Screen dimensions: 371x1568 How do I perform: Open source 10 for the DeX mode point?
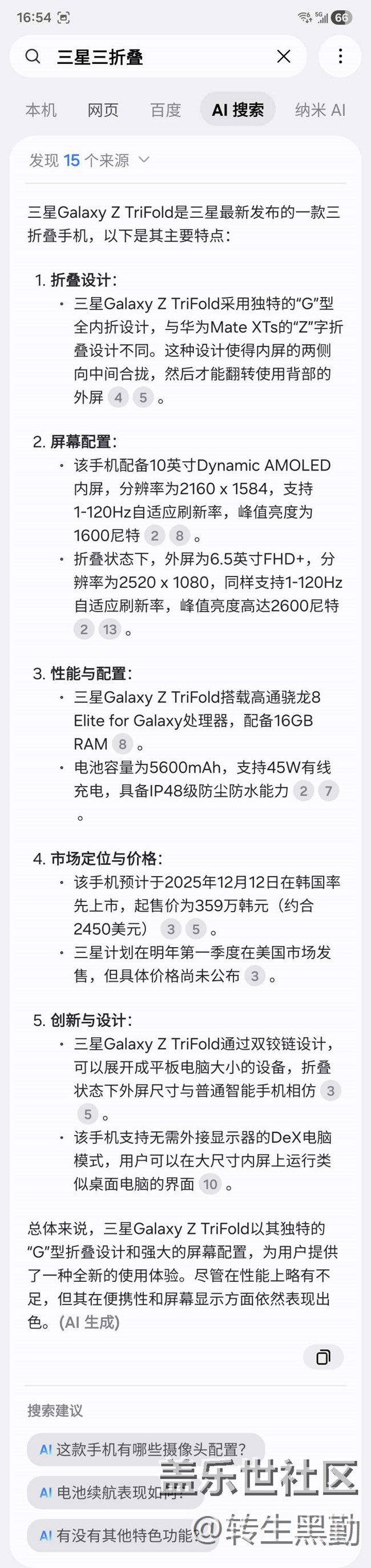tap(210, 1184)
